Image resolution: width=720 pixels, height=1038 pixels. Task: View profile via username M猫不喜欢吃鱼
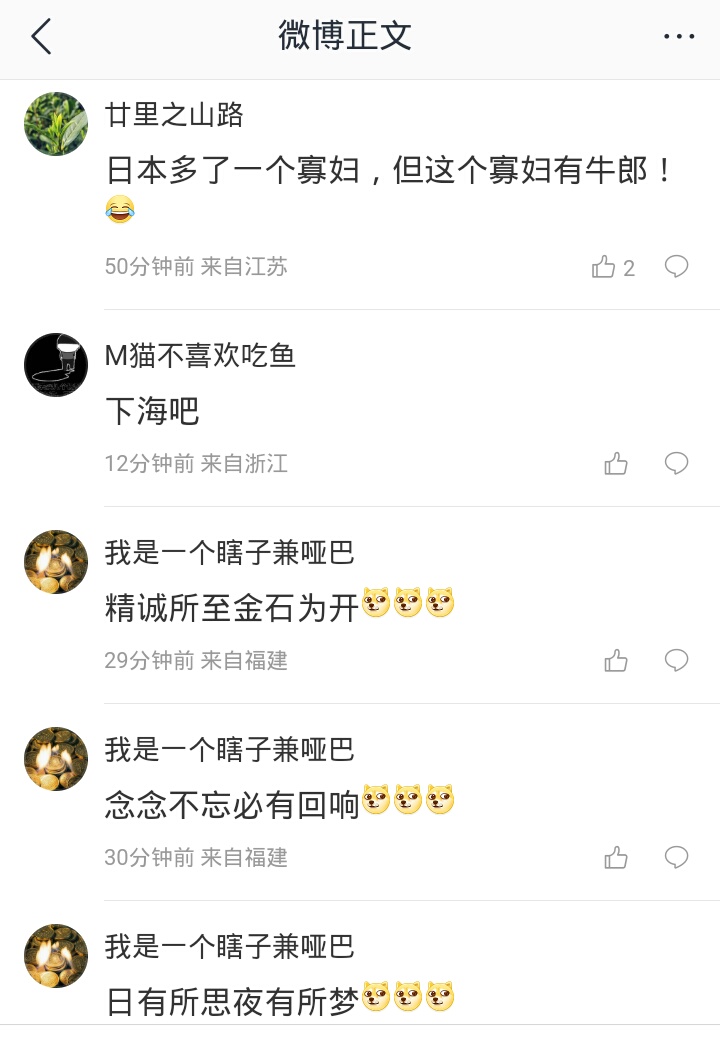[x=200, y=355]
